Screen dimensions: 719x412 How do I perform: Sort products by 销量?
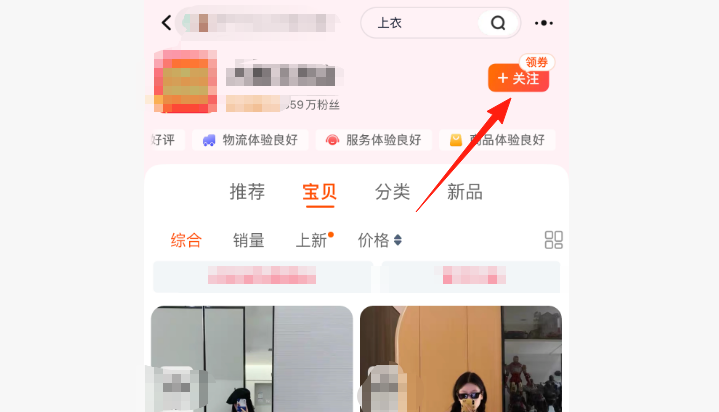point(249,240)
